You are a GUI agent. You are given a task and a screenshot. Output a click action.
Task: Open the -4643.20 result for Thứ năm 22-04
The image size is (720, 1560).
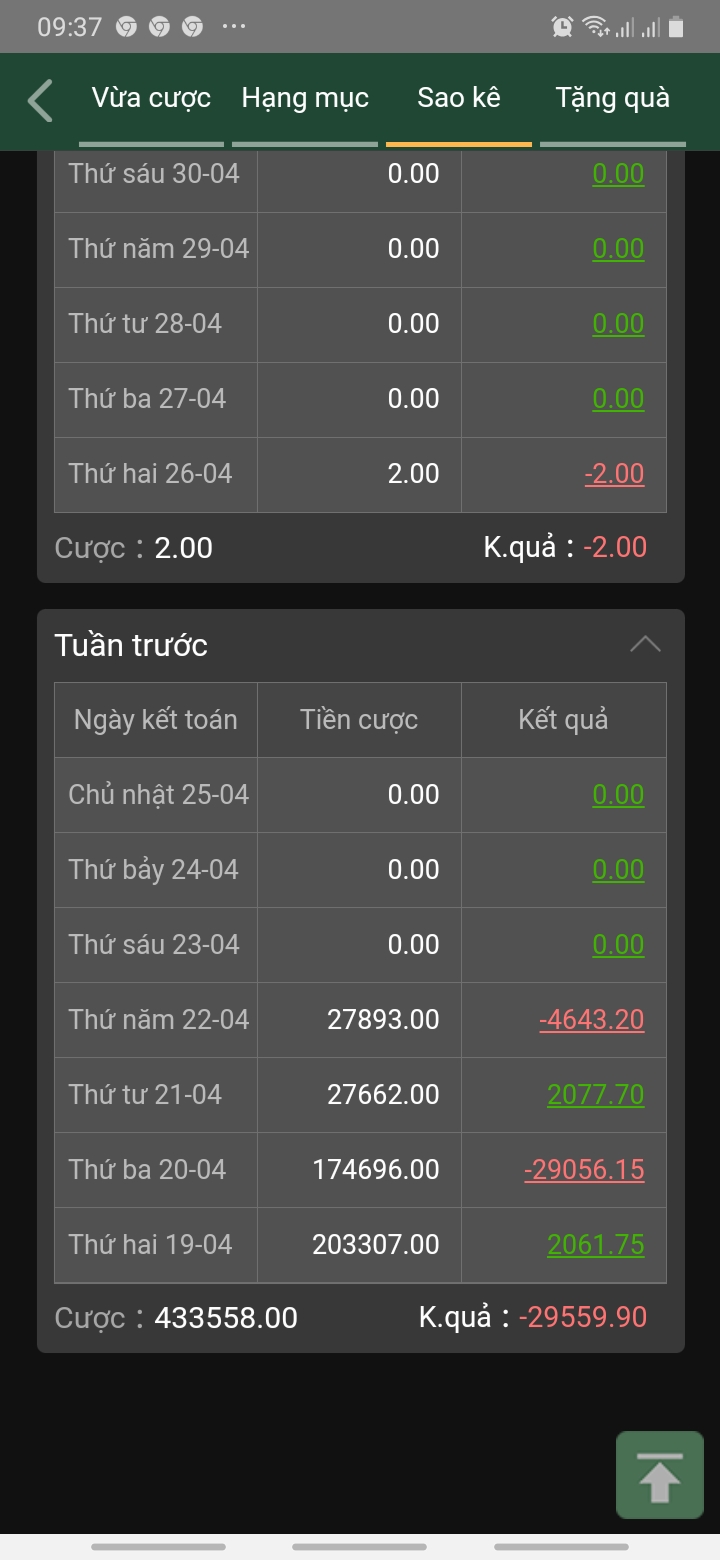(591, 1020)
